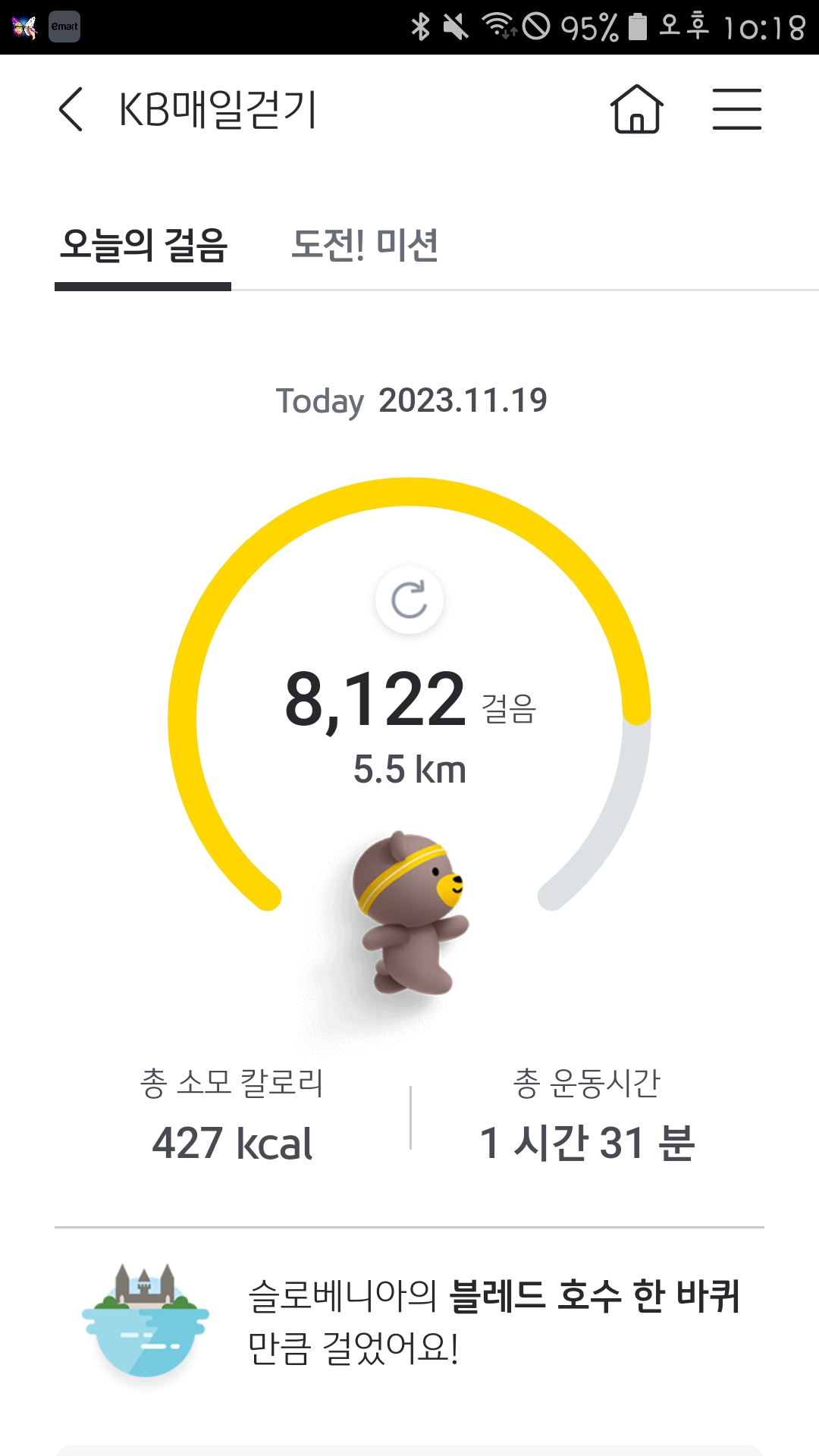Screen dimensions: 819x1456
Task: Switch to the 도전! 미션 tab
Action: [x=365, y=246]
